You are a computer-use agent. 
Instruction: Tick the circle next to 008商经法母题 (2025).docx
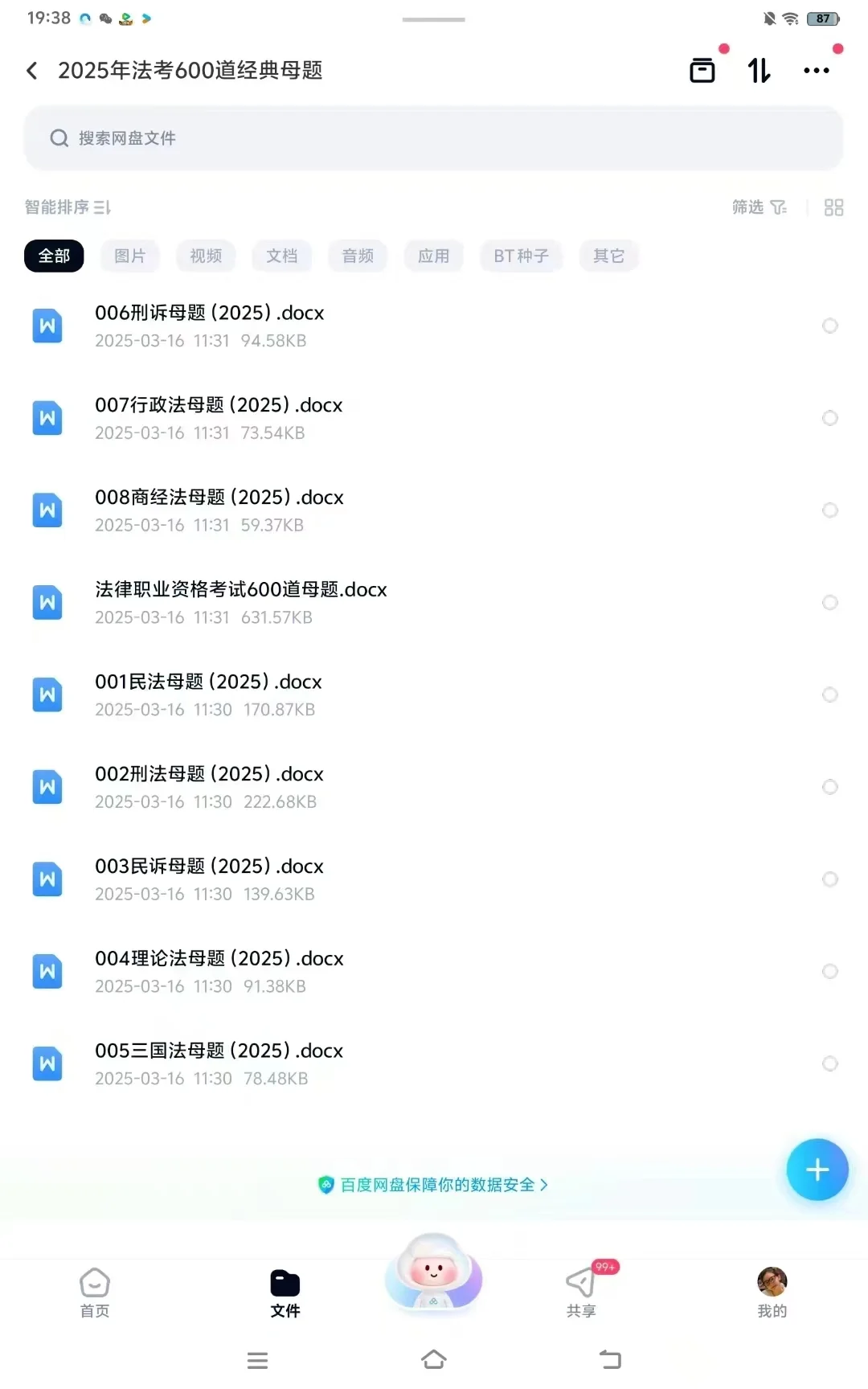click(x=830, y=510)
